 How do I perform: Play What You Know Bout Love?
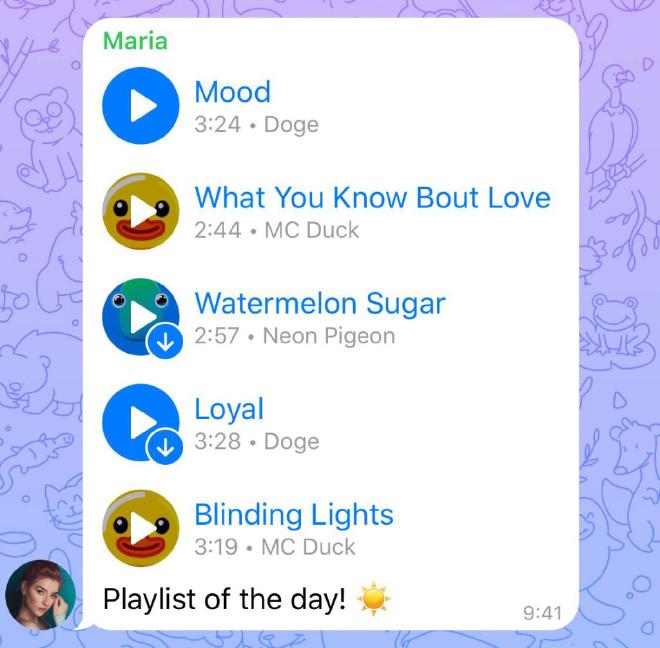pos(140,211)
